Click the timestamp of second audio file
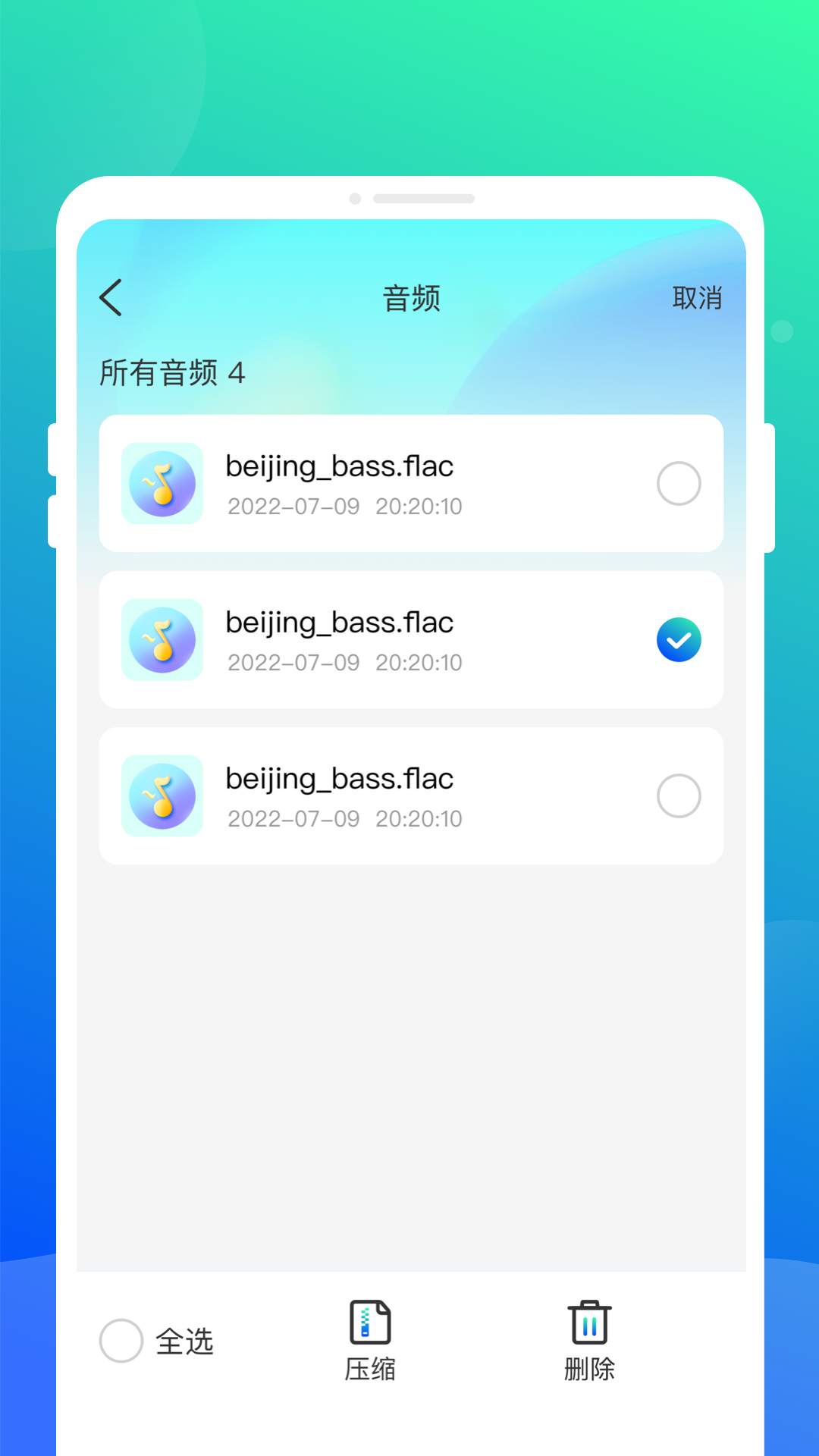Image resolution: width=819 pixels, height=1456 pixels. (345, 663)
